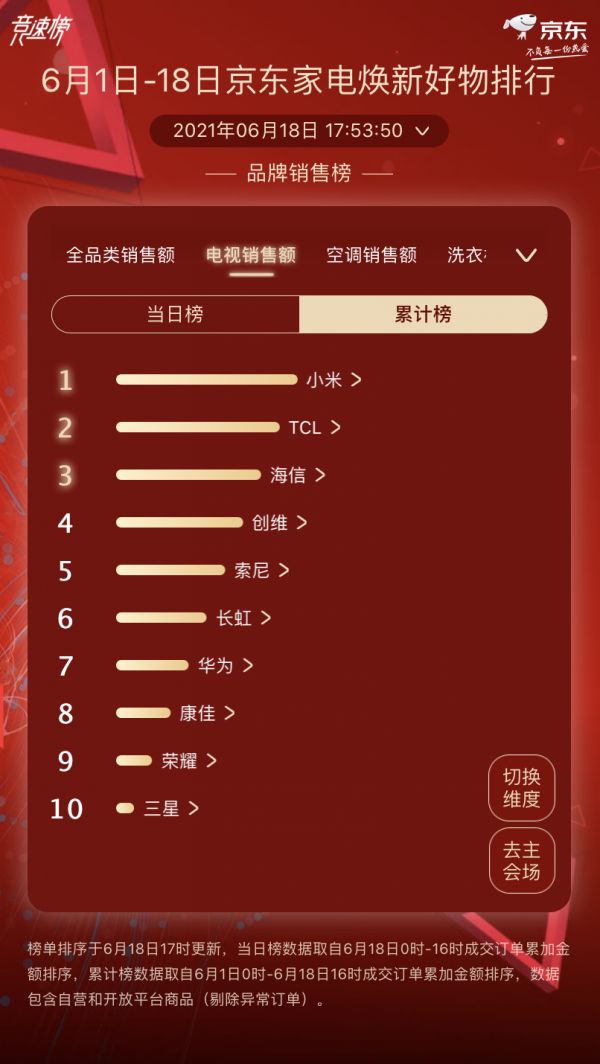Select the 累计榜 ranking
The image size is (600, 1064).
pyautogui.click(x=423, y=314)
